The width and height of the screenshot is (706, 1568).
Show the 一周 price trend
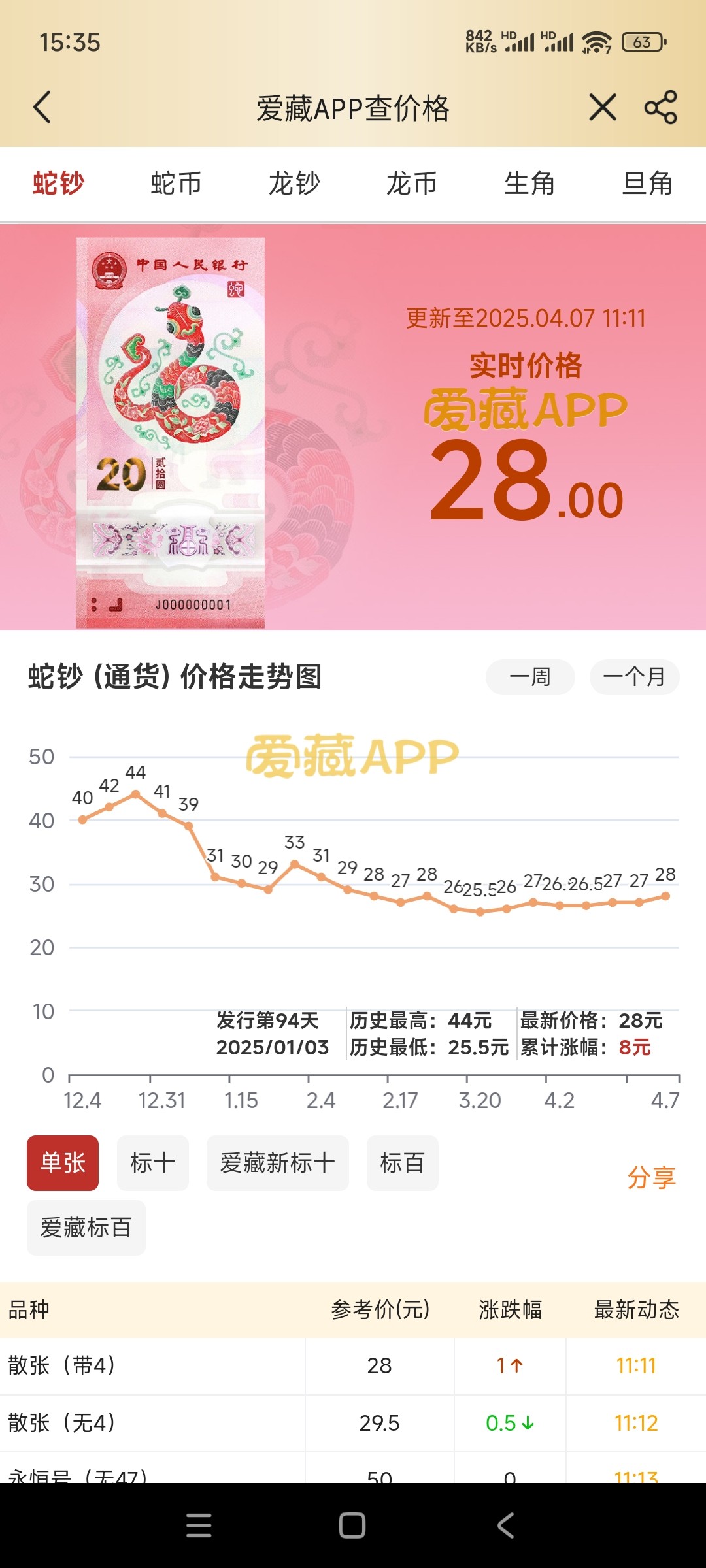point(530,677)
